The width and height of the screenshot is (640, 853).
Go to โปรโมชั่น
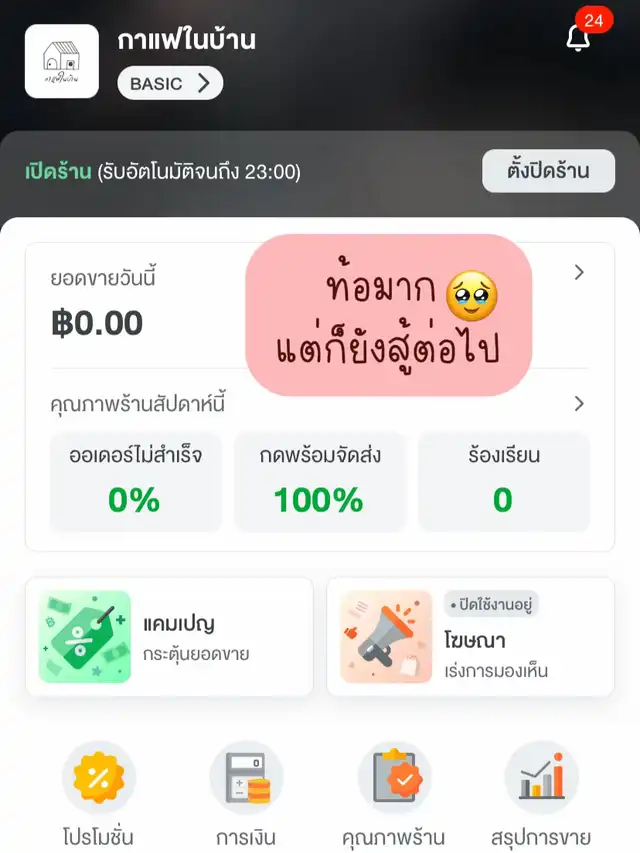[98, 780]
